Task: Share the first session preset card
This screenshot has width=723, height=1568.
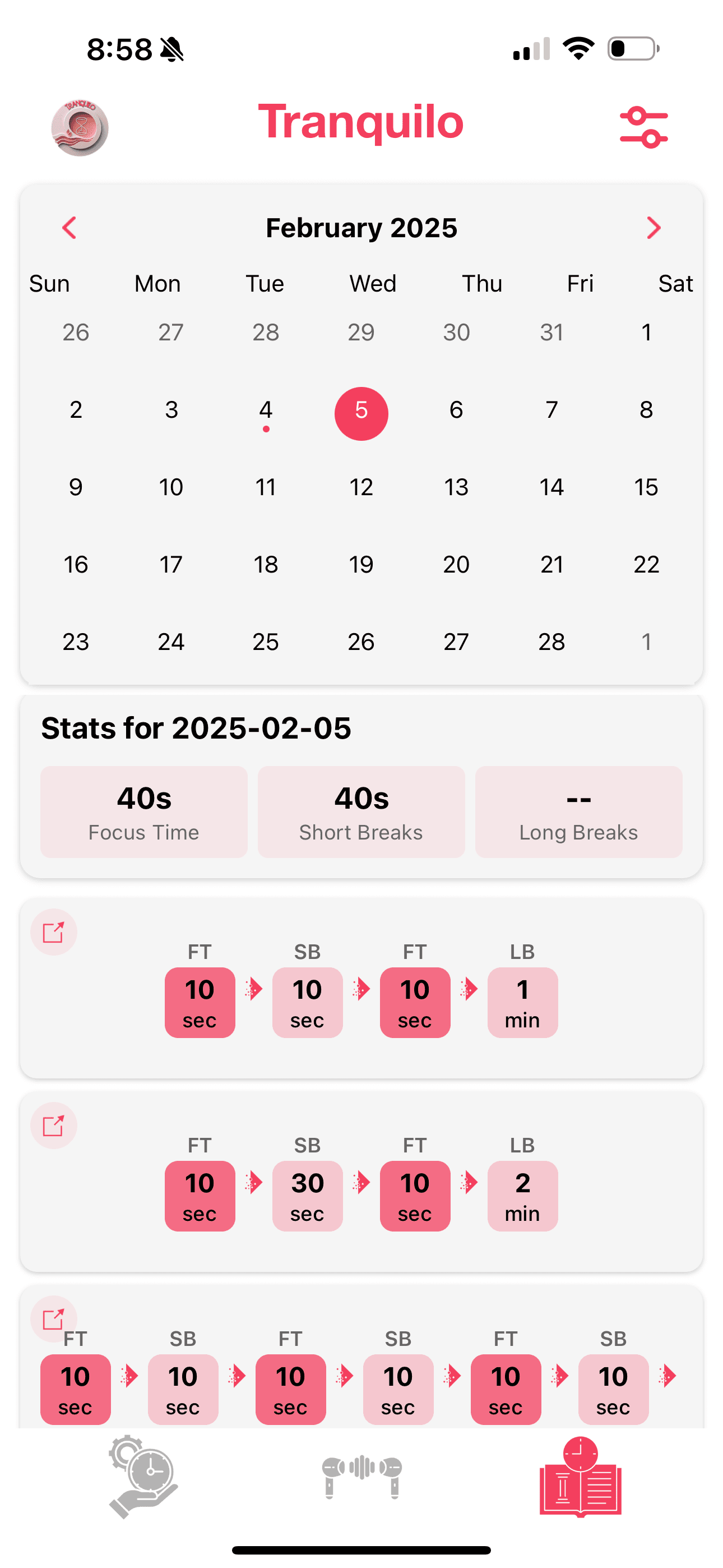Action: (x=54, y=931)
